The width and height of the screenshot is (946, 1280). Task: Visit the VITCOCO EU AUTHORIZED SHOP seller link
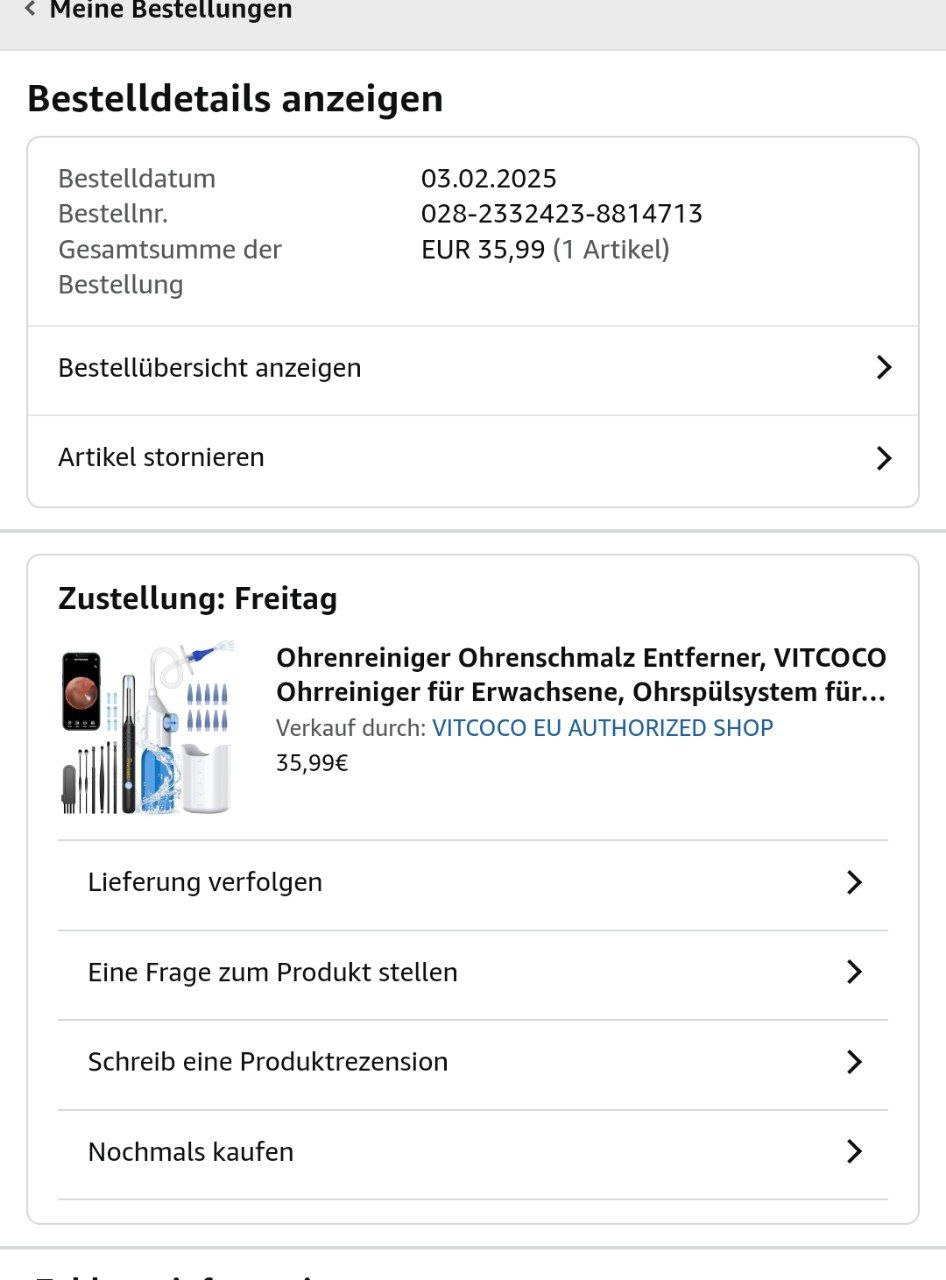(x=602, y=728)
